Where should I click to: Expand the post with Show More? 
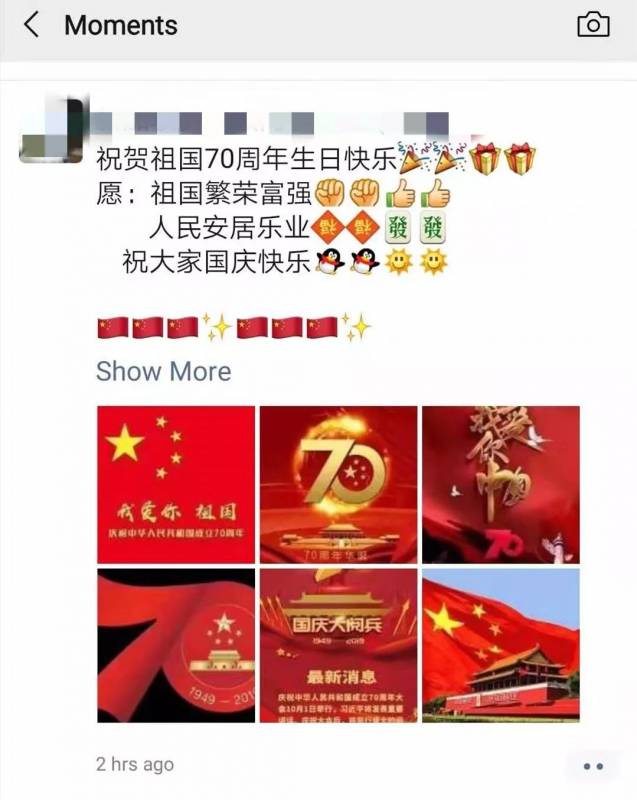[163, 371]
